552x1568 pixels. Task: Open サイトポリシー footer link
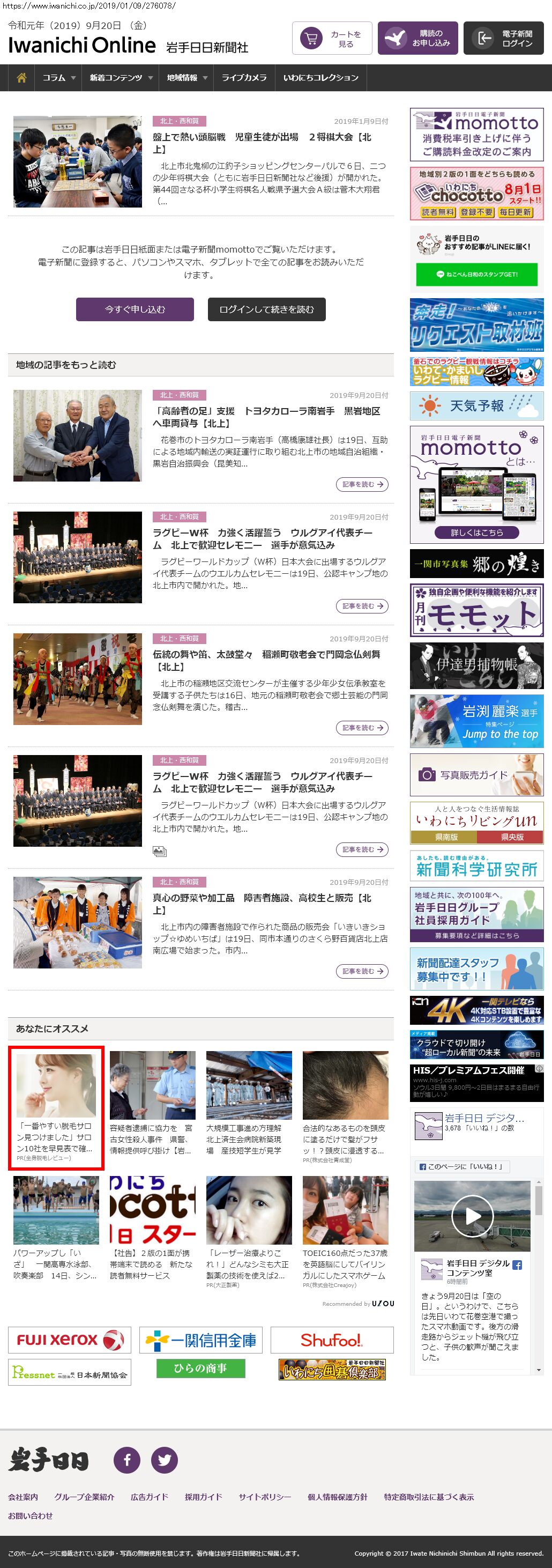coord(264,1497)
